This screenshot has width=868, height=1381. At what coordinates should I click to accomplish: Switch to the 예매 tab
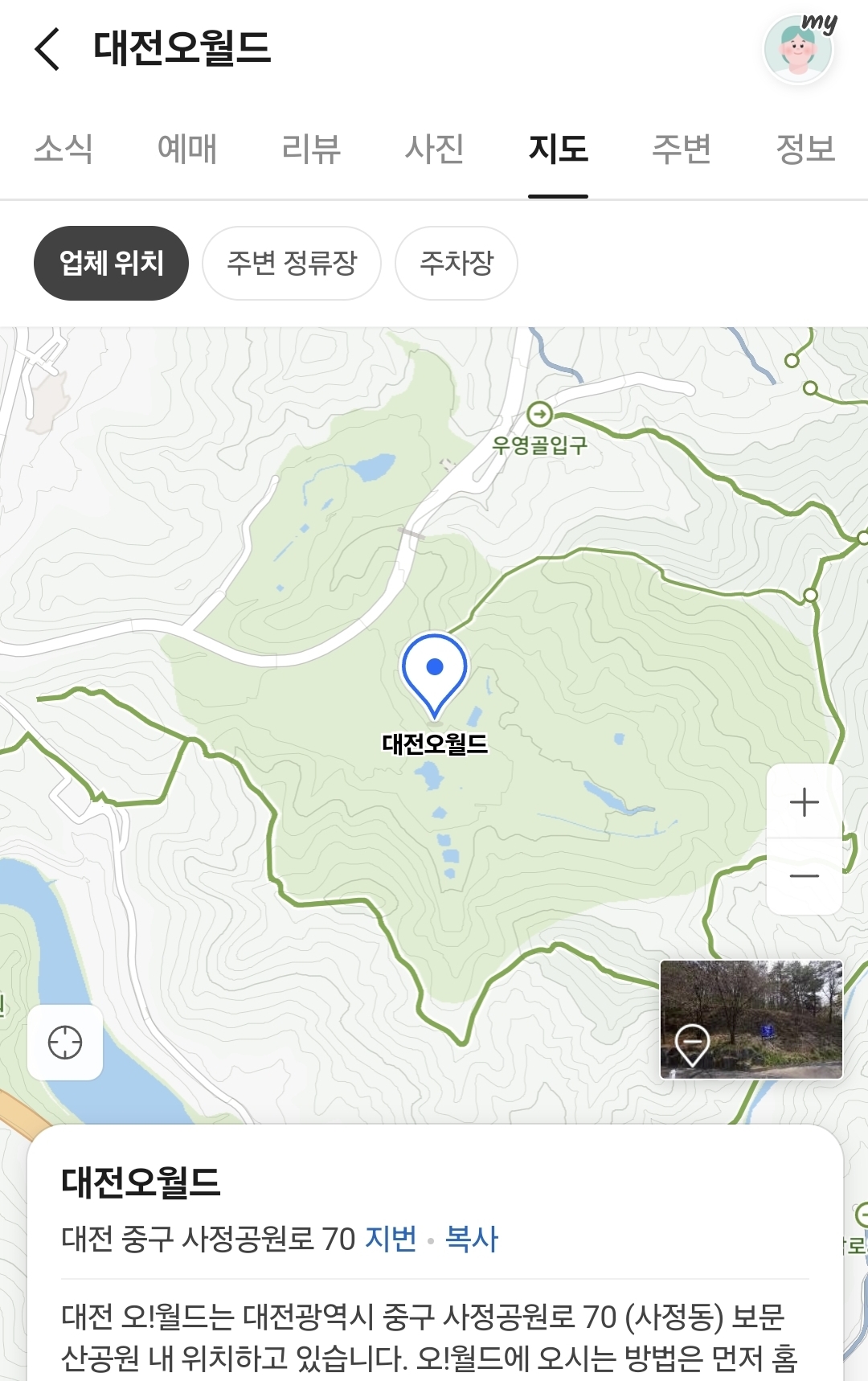pyautogui.click(x=187, y=150)
